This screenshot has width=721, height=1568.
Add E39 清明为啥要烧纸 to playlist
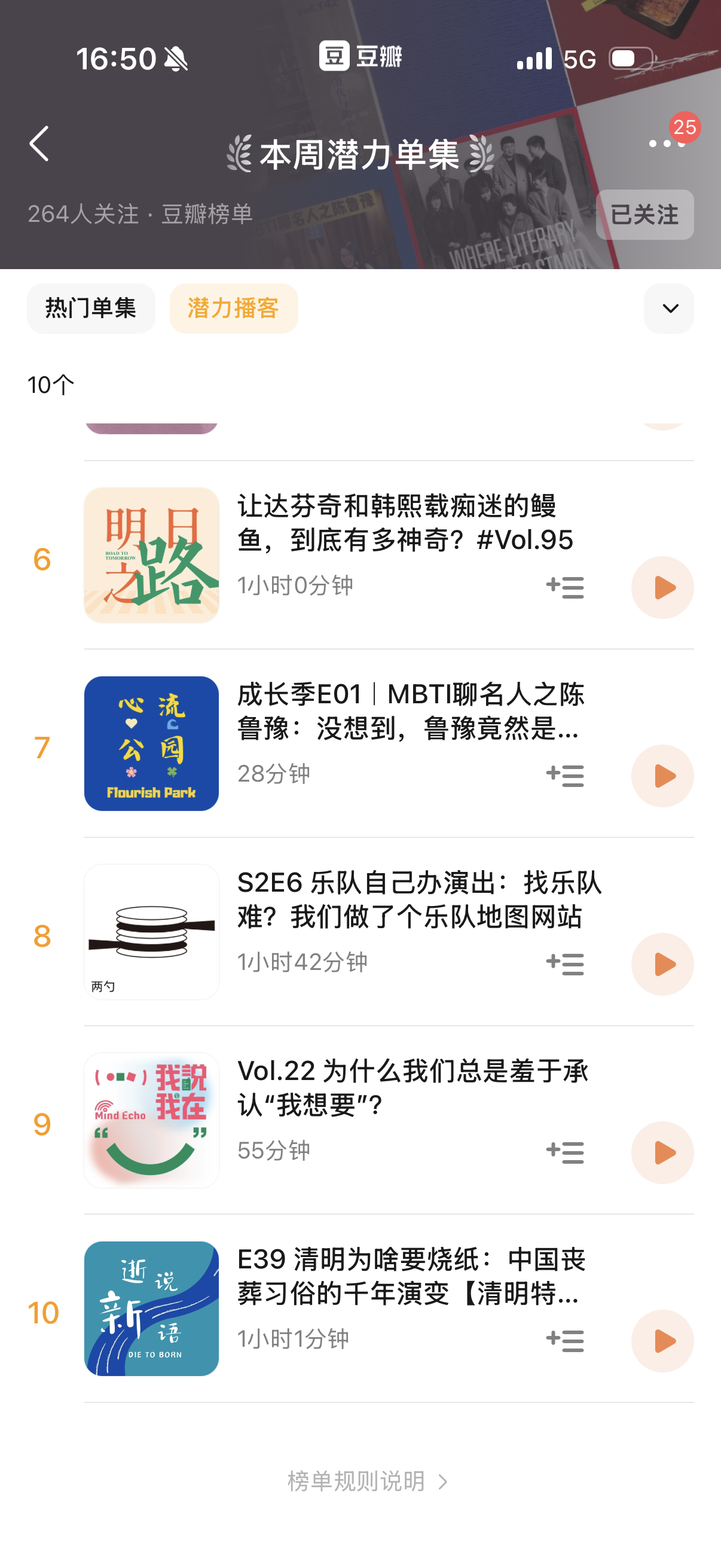(564, 1341)
